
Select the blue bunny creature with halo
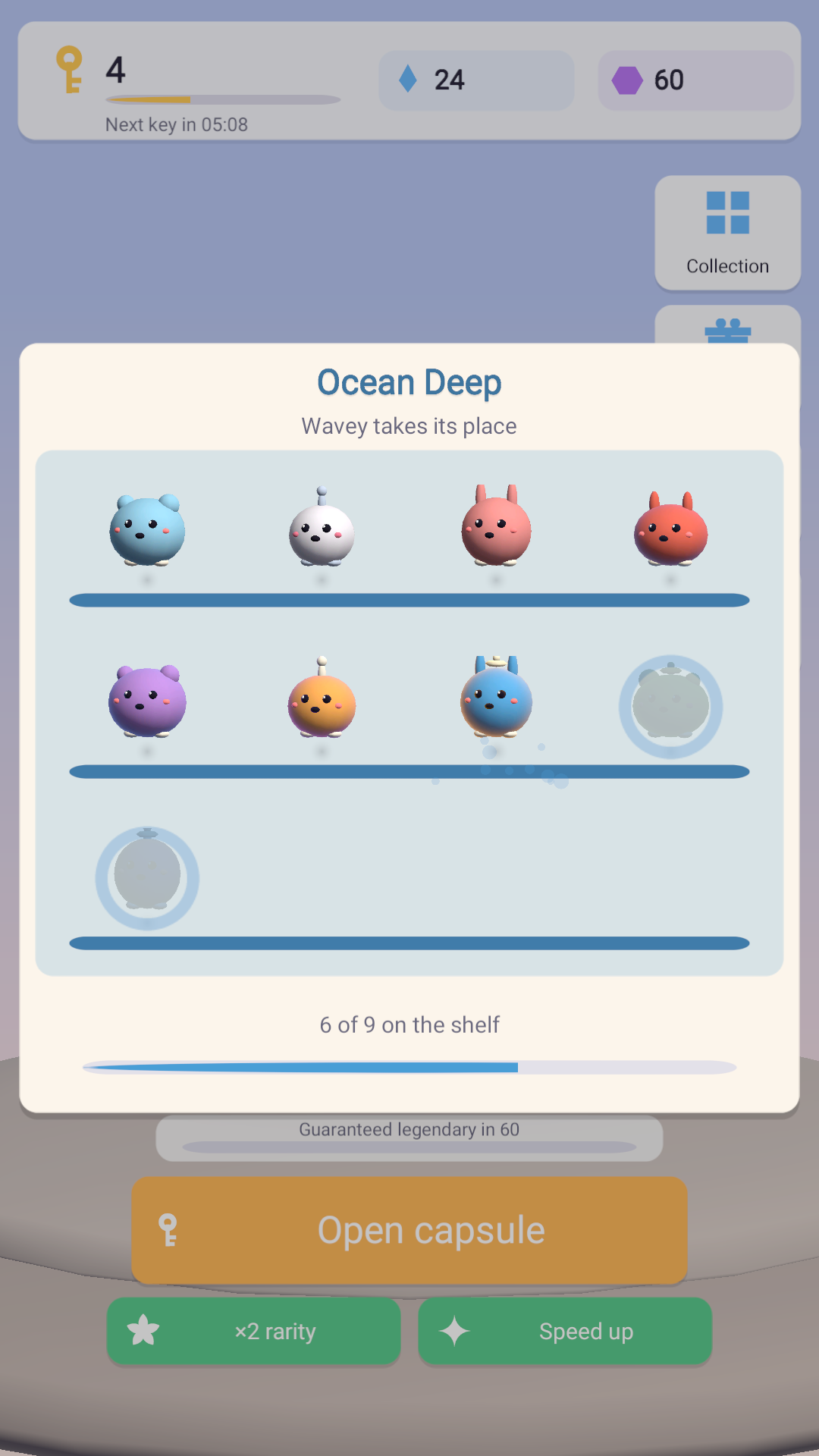(x=497, y=697)
